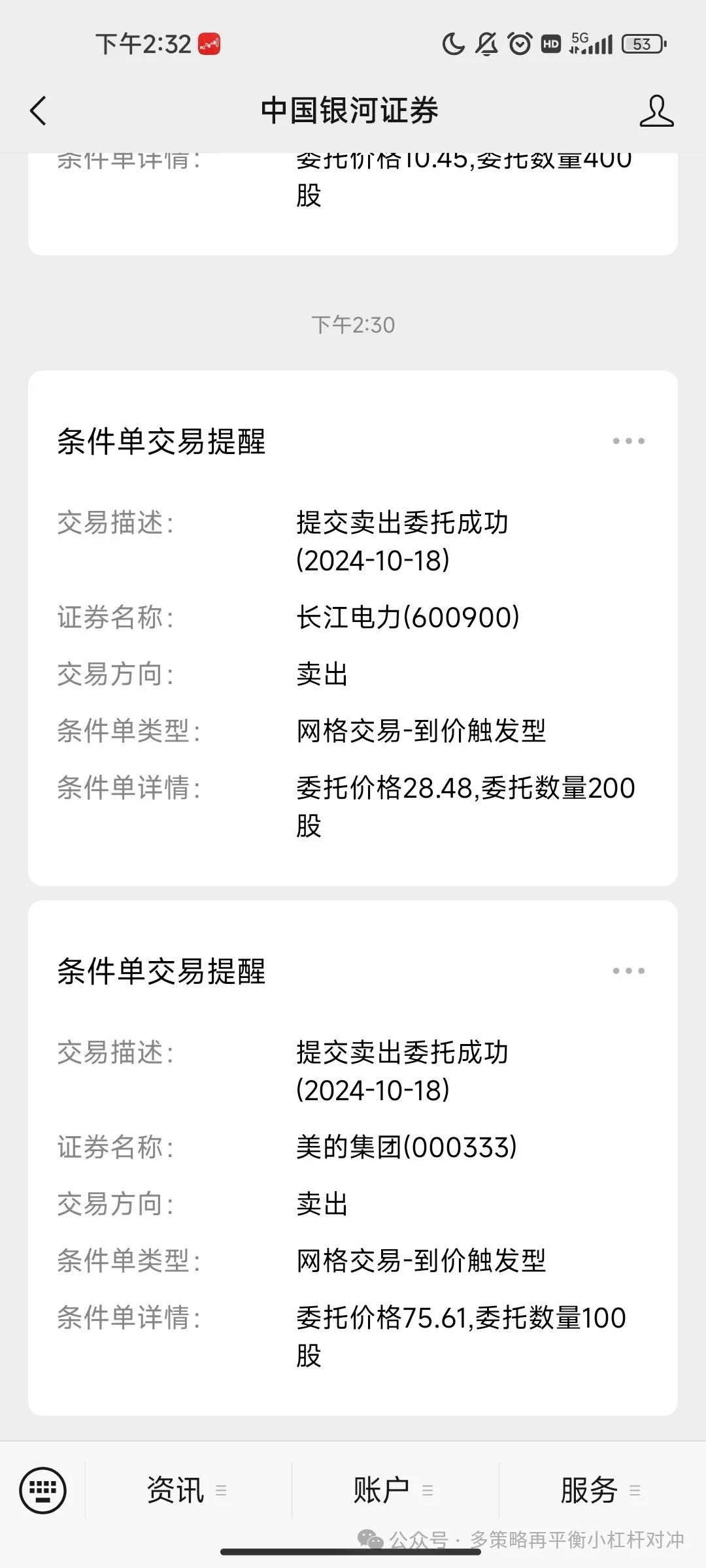Open more options on 长江电力 reminder card
Screen dimensions: 706x1568
[628, 441]
